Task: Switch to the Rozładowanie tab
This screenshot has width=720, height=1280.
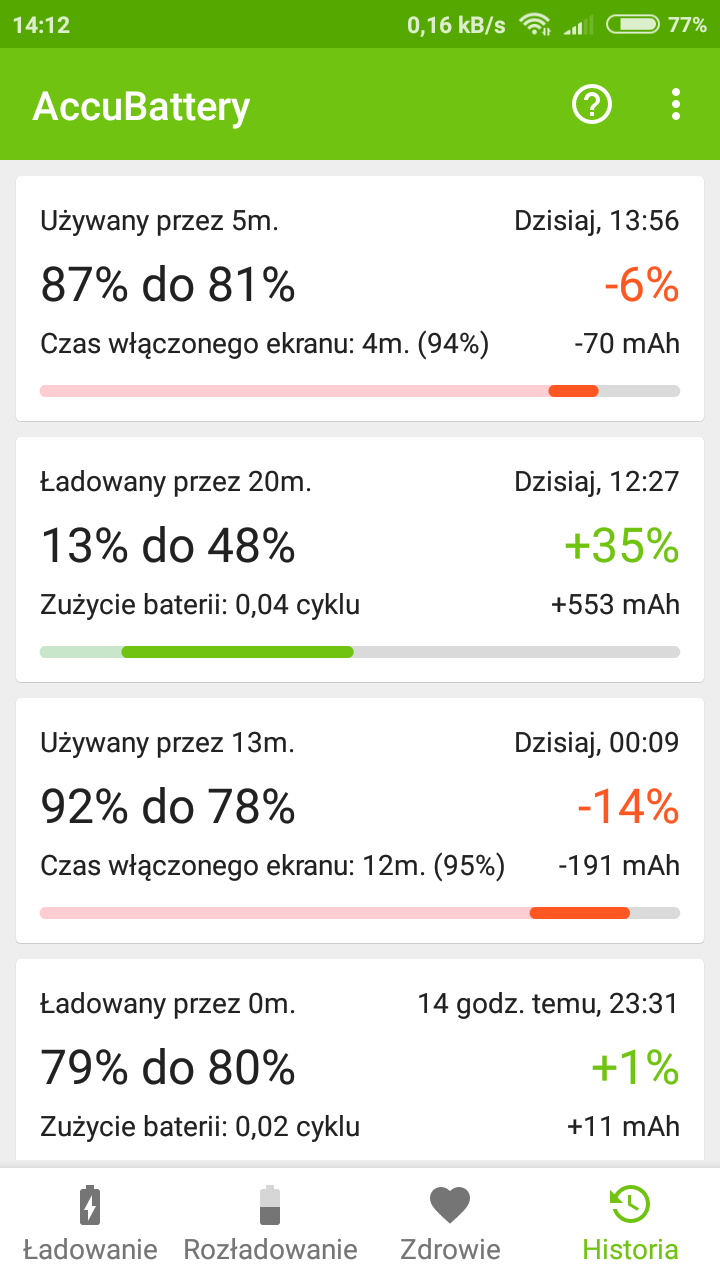Action: click(x=270, y=1223)
